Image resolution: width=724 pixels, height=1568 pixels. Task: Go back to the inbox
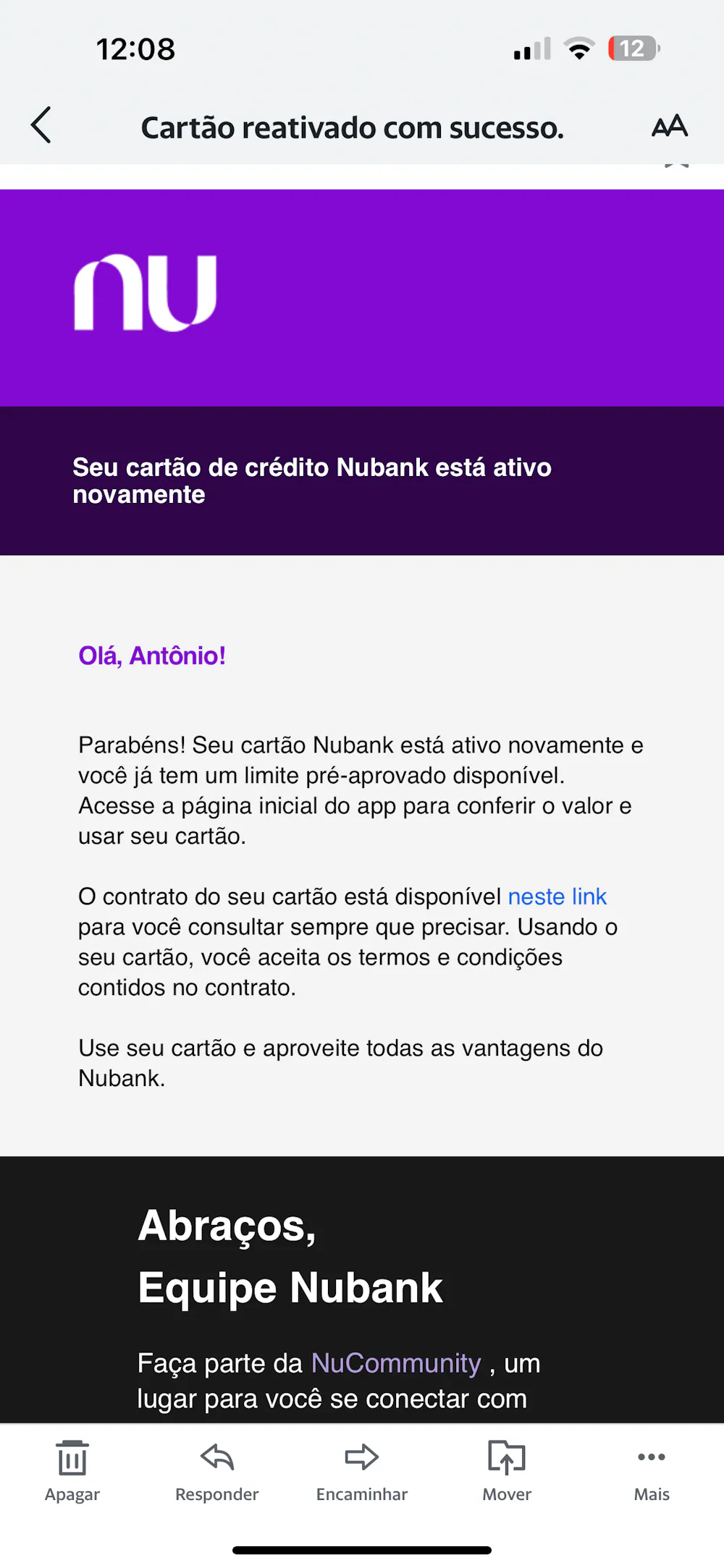(41, 125)
